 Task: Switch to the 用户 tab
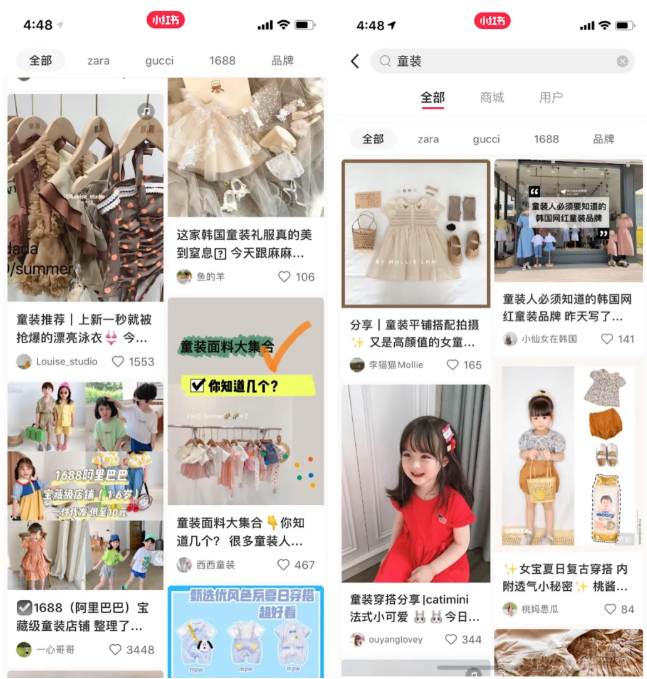[551, 97]
